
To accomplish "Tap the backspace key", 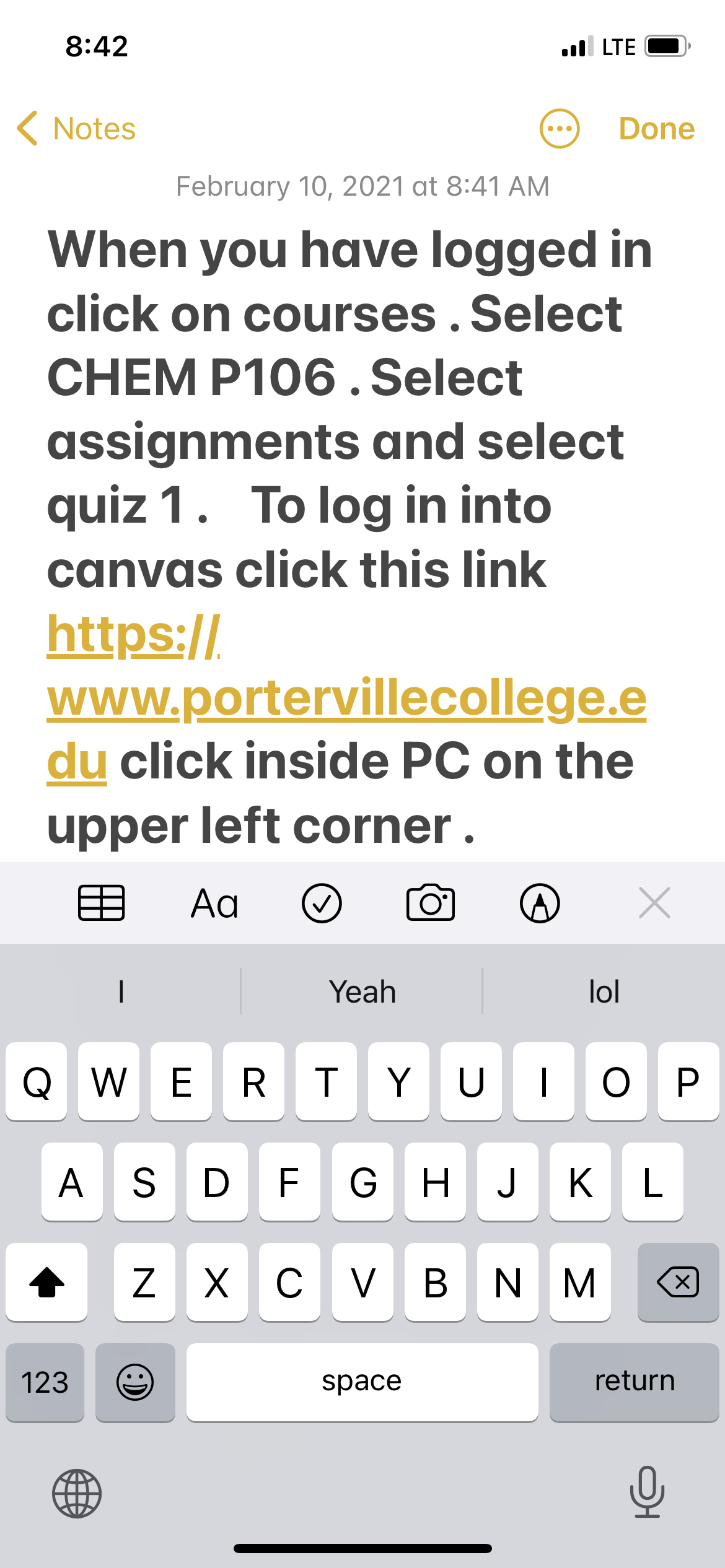I will click(678, 1281).
